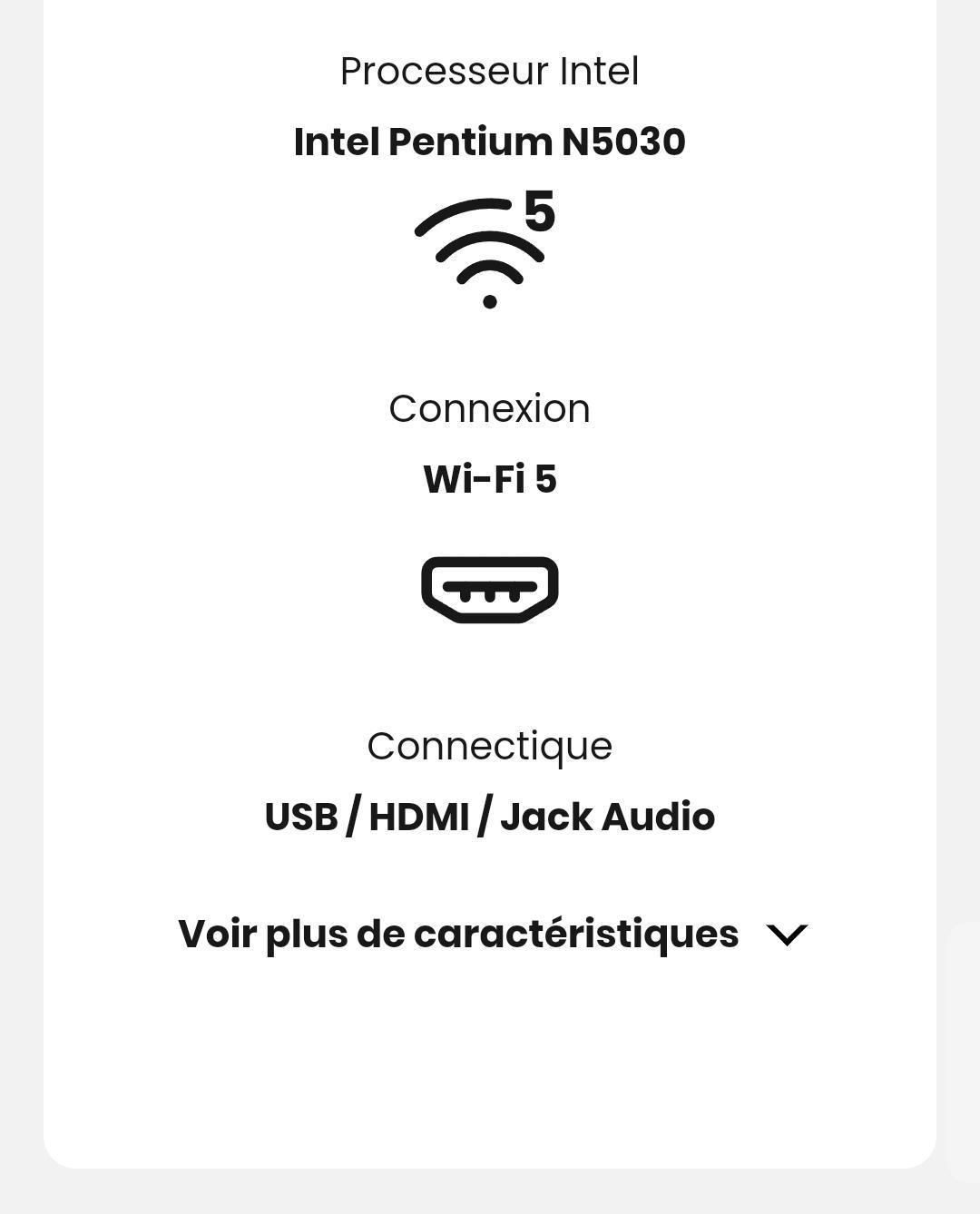The image size is (980, 1214).
Task: Click the Connexion section label
Action: point(490,408)
